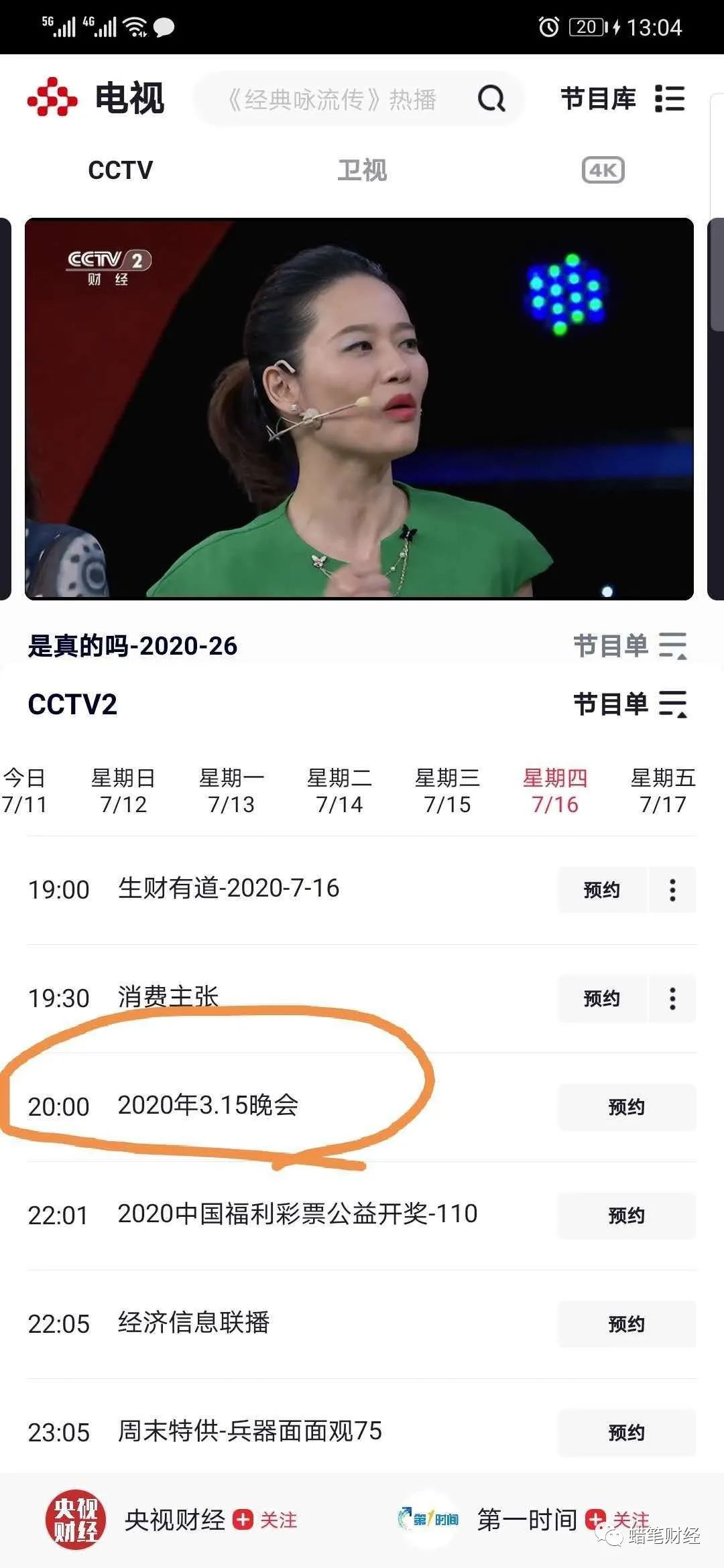Follow 第一时间 with 关注
724x1568 pixels.
point(618,1520)
